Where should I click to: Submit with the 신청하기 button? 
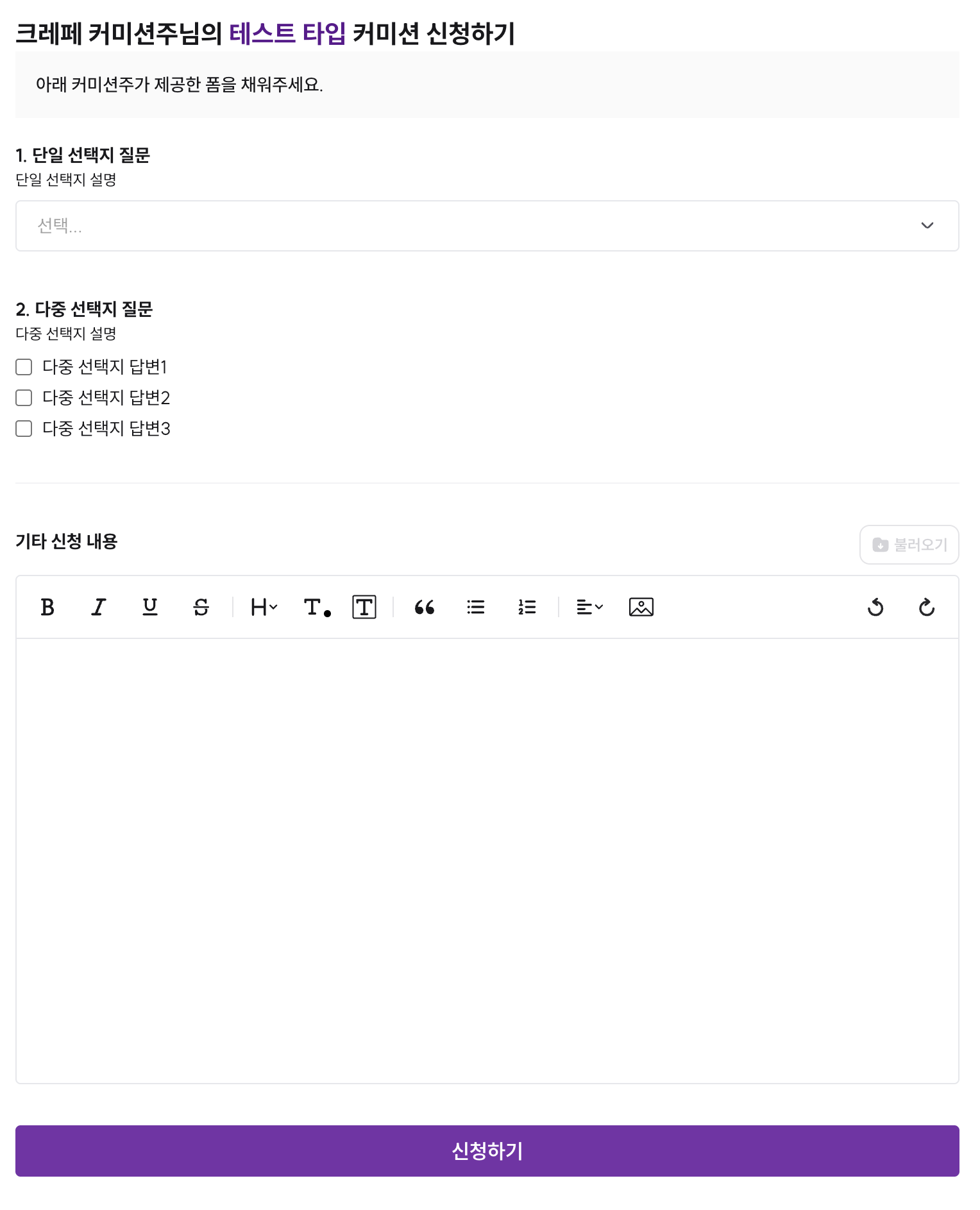(487, 1151)
